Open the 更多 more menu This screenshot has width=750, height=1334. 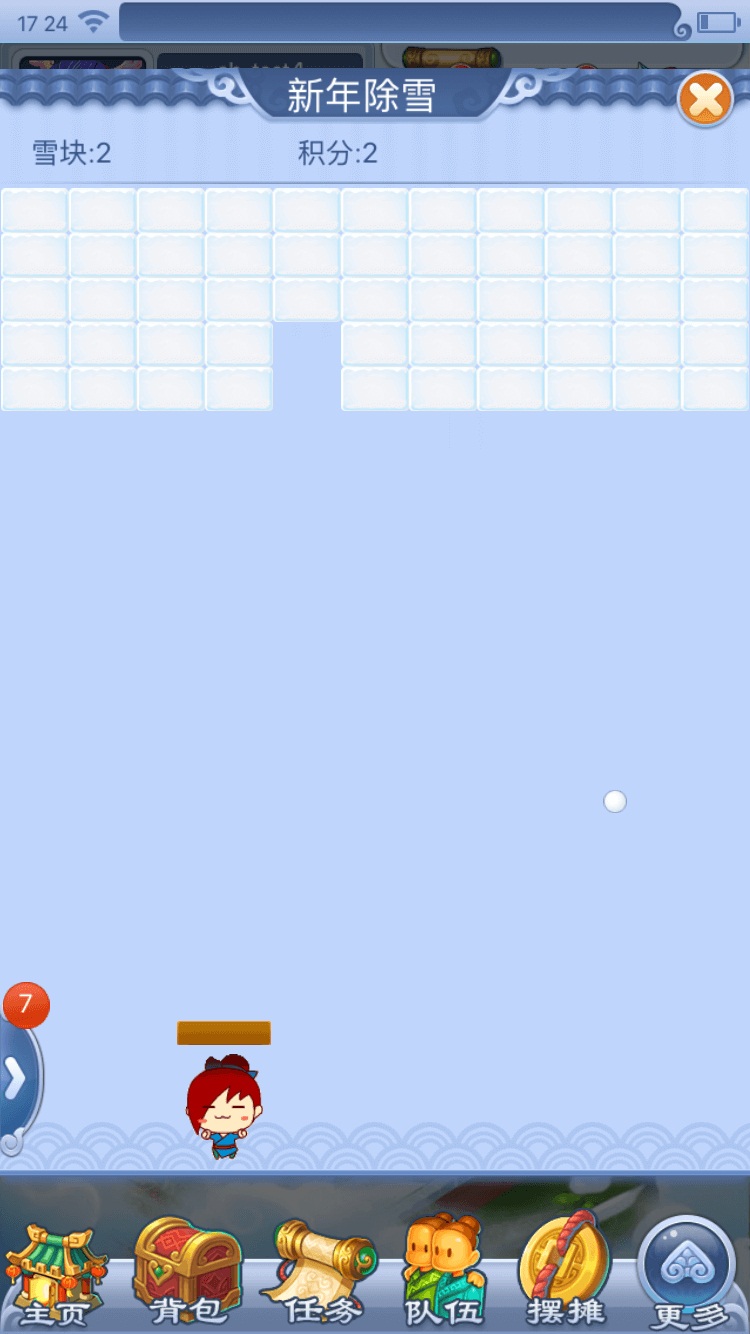tap(688, 1272)
